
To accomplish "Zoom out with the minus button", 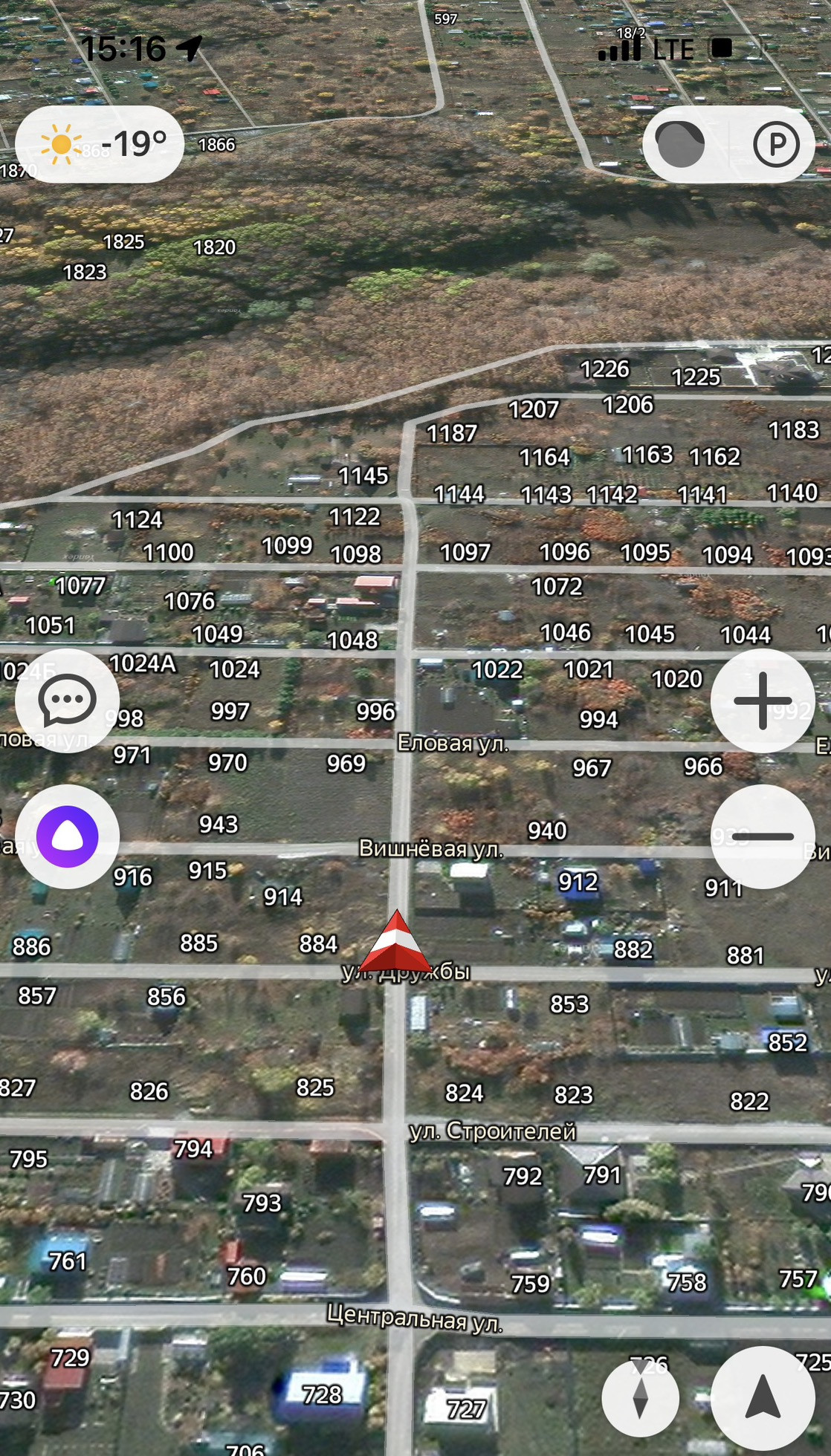I will pos(763,836).
